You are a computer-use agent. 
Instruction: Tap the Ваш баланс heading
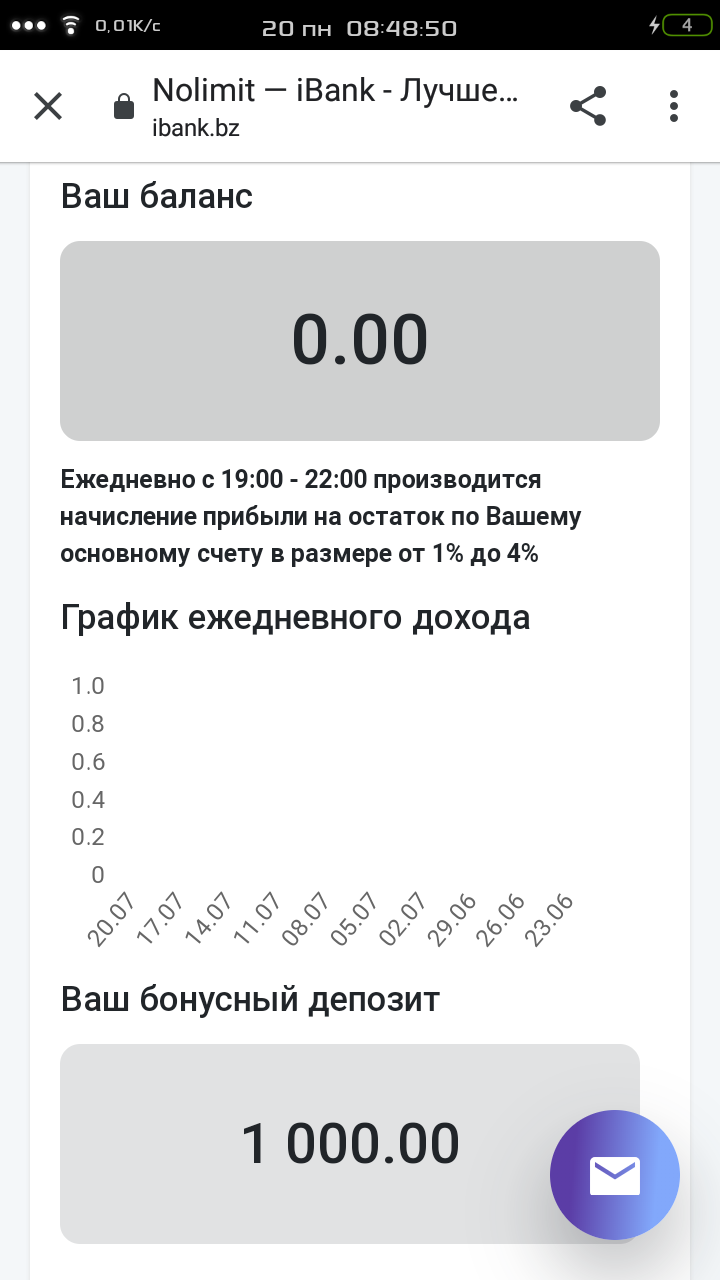pyautogui.click(x=157, y=196)
